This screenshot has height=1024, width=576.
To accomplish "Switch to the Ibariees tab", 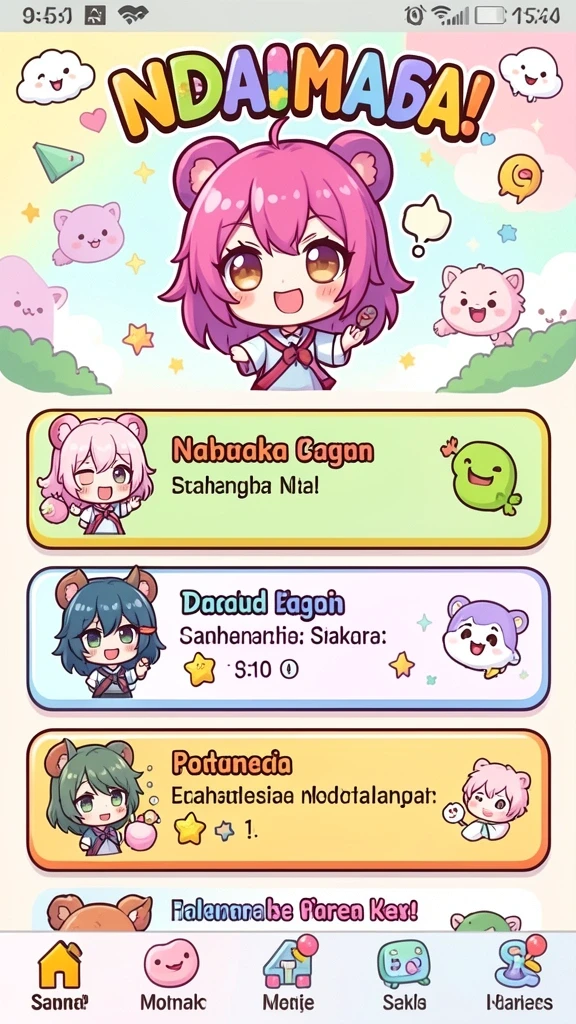I will click(x=520, y=975).
